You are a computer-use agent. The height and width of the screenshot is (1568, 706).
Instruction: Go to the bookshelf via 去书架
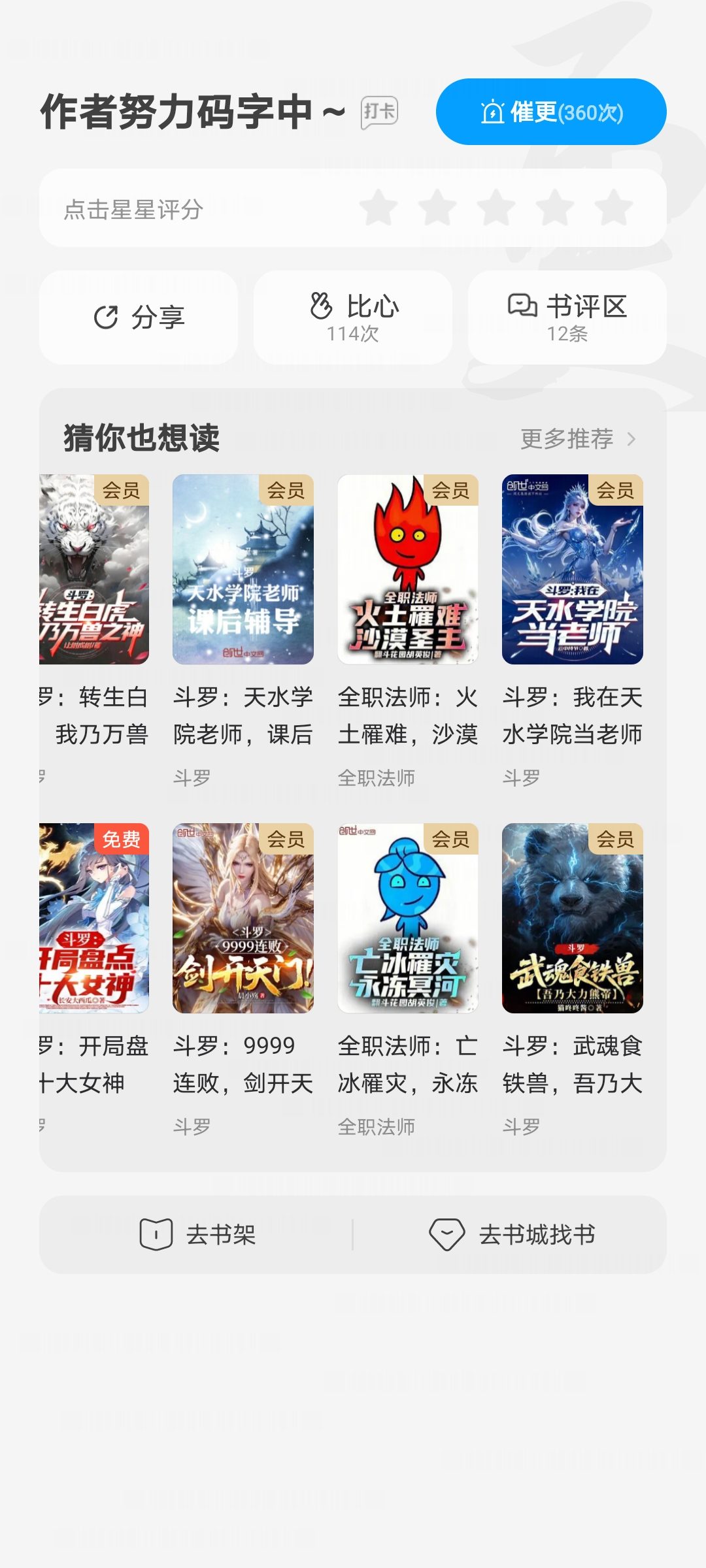197,1235
